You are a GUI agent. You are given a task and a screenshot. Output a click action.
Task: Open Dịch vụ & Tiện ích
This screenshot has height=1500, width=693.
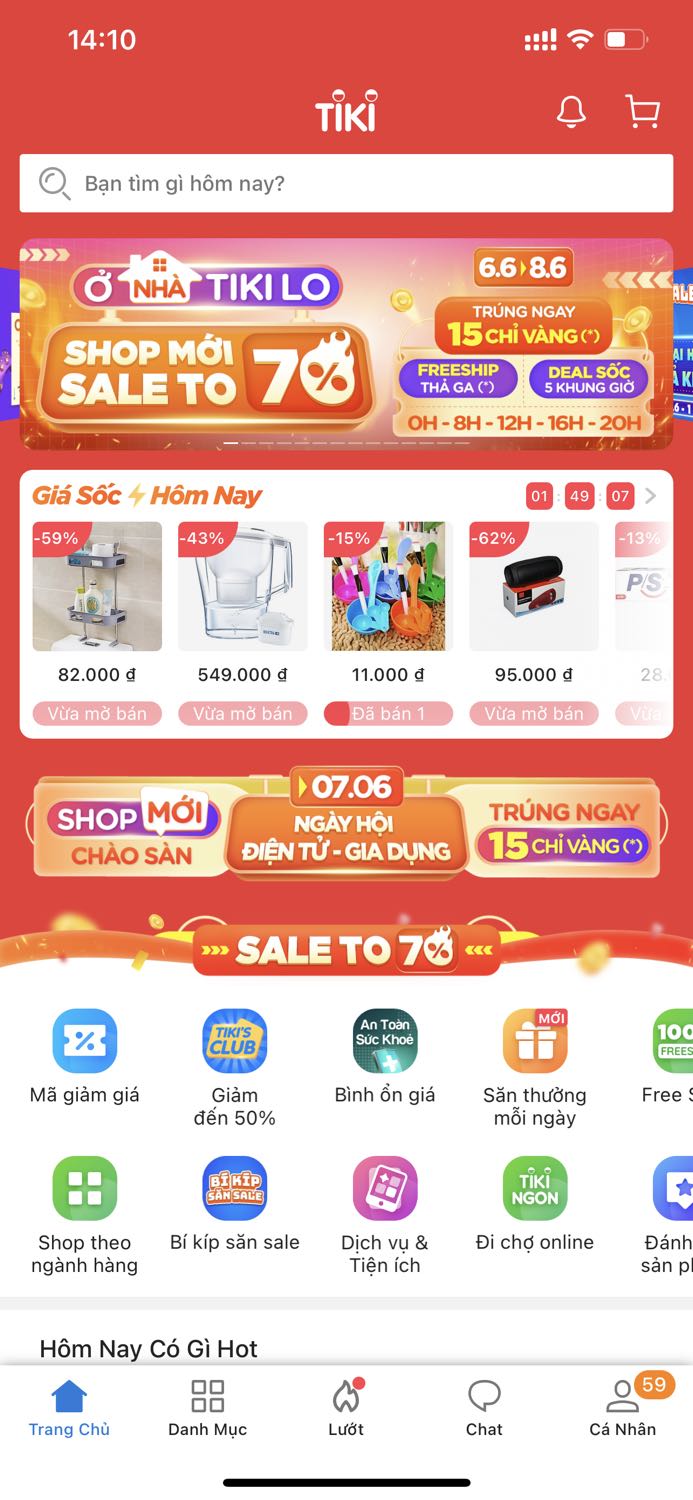click(385, 1216)
